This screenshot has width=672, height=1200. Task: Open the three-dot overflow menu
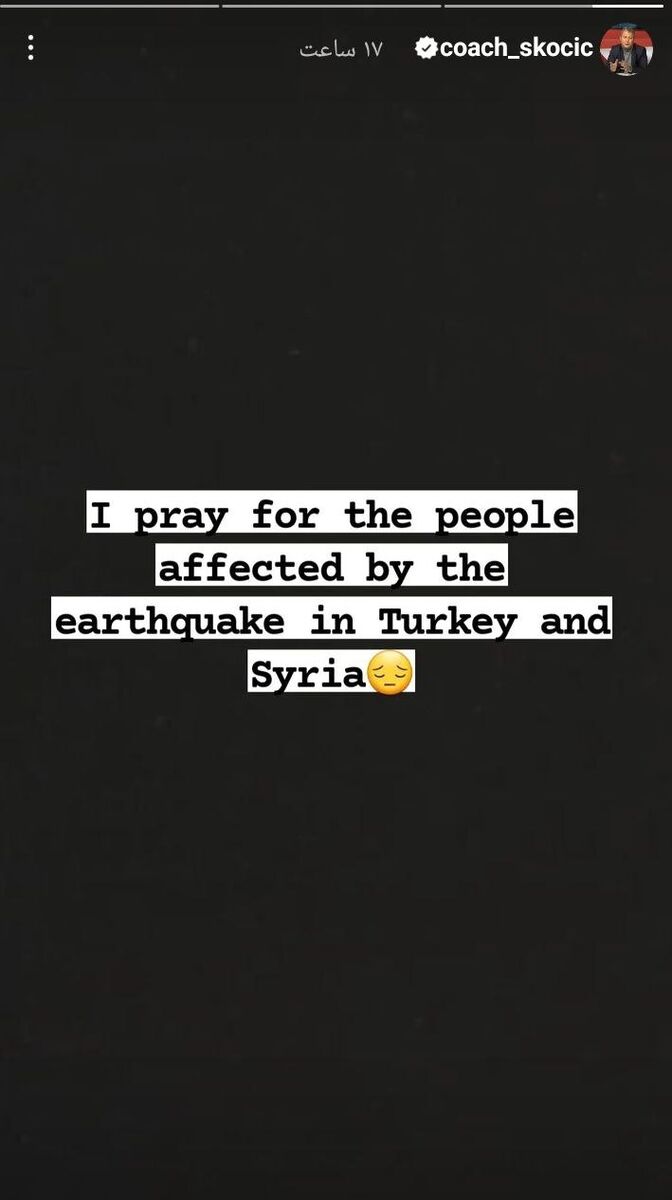[31, 47]
